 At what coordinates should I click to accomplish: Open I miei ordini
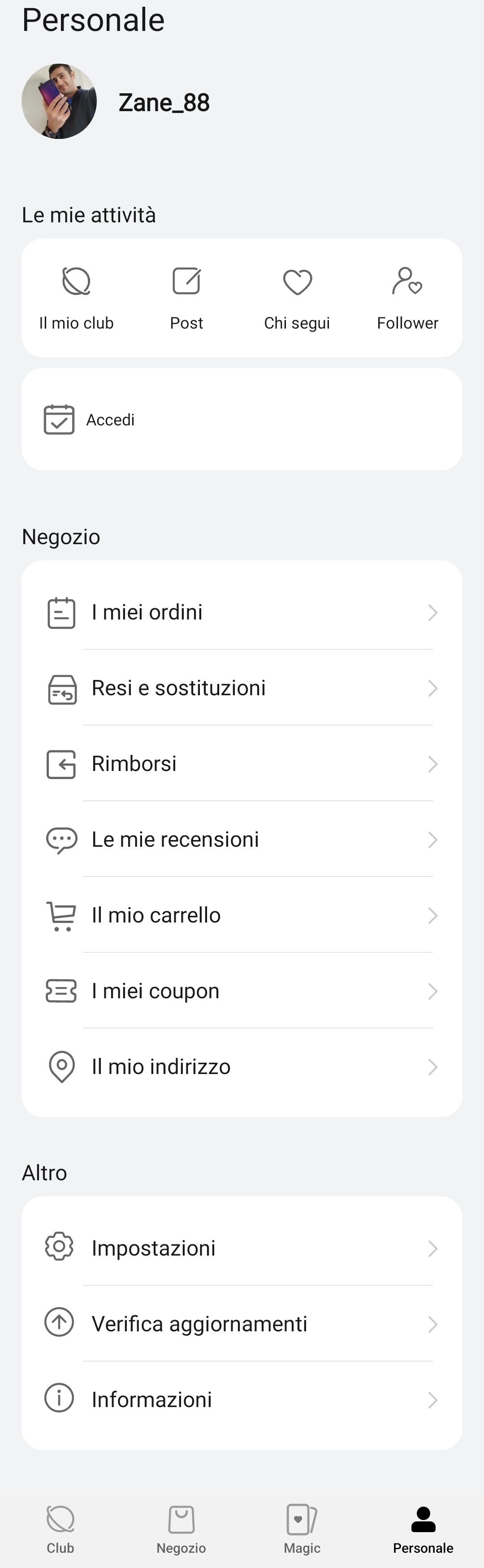(242, 612)
